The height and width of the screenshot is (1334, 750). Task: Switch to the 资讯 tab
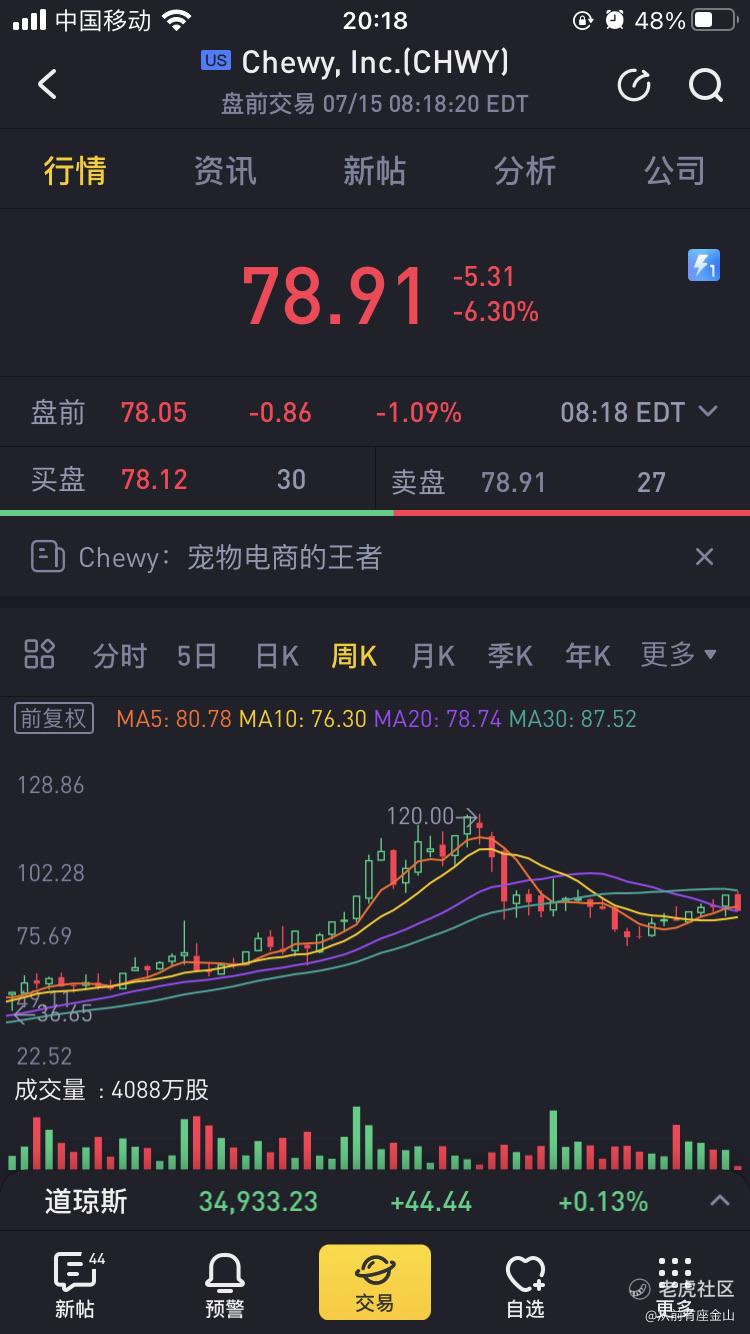click(224, 171)
